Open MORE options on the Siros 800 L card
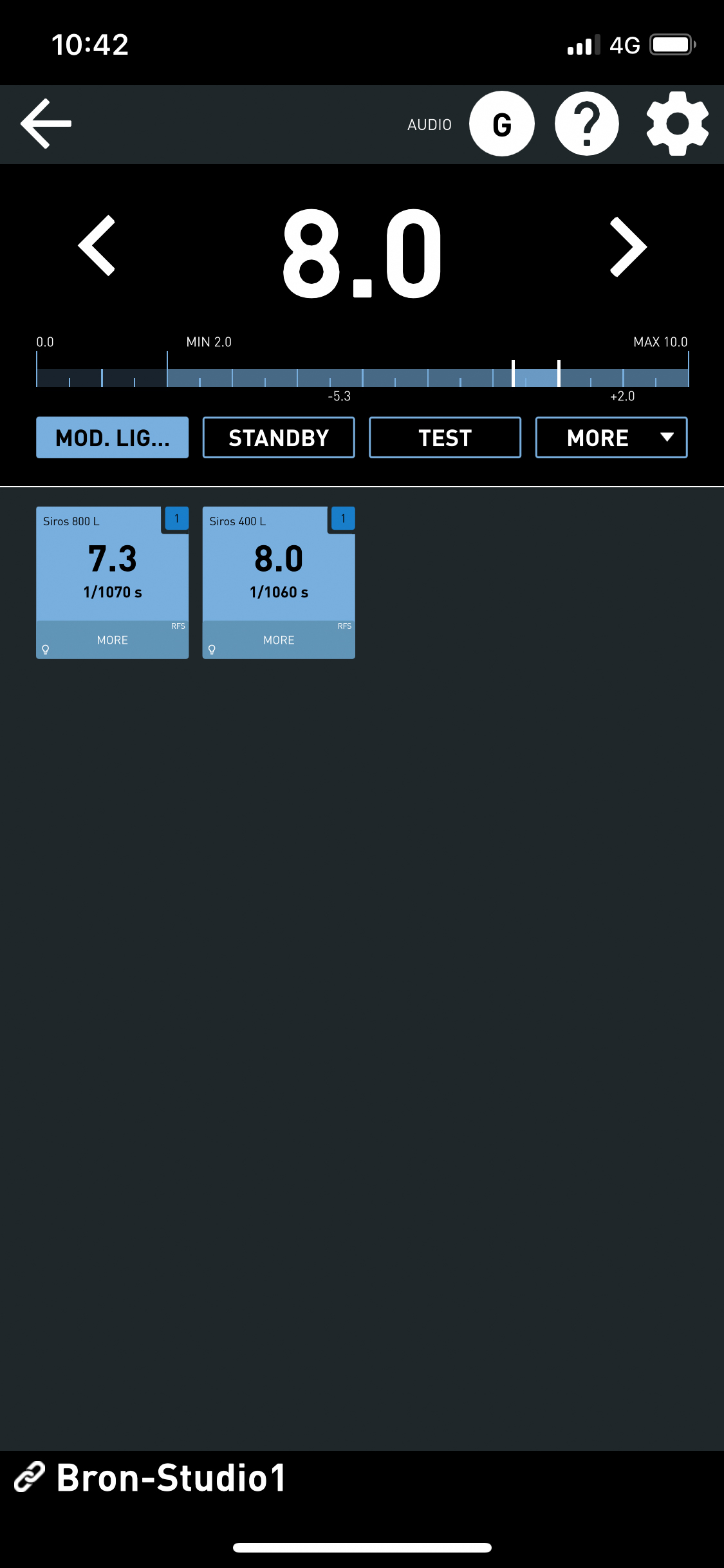Image resolution: width=724 pixels, height=1568 pixels. (112, 640)
